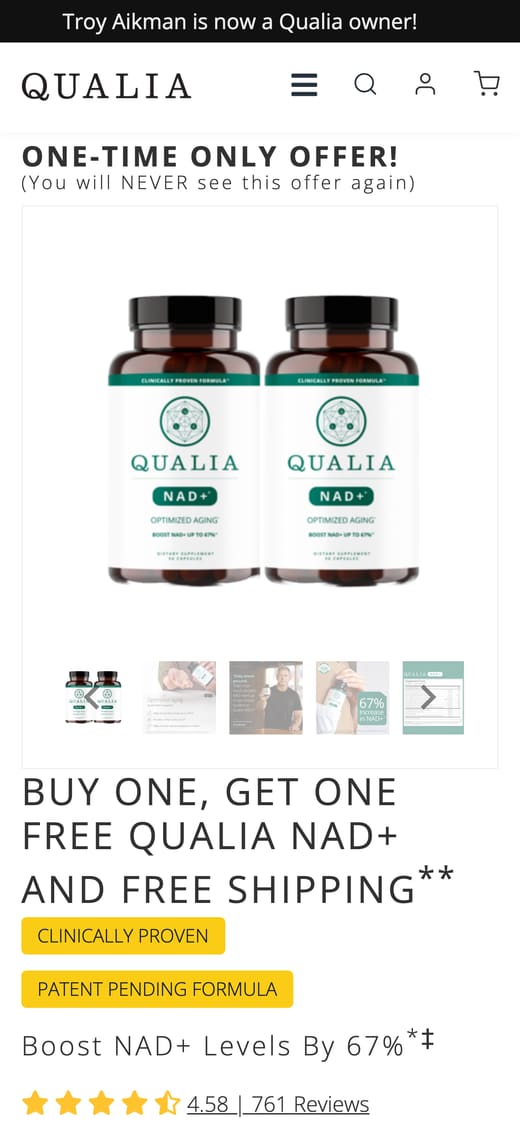Select the supplement facts label thumbnail
520x1125 pixels.
pos(433,697)
